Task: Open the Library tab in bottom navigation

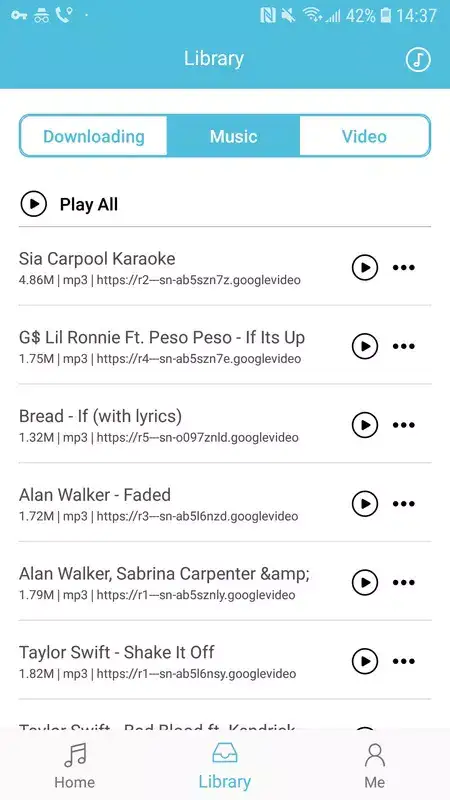Action: [x=224, y=765]
